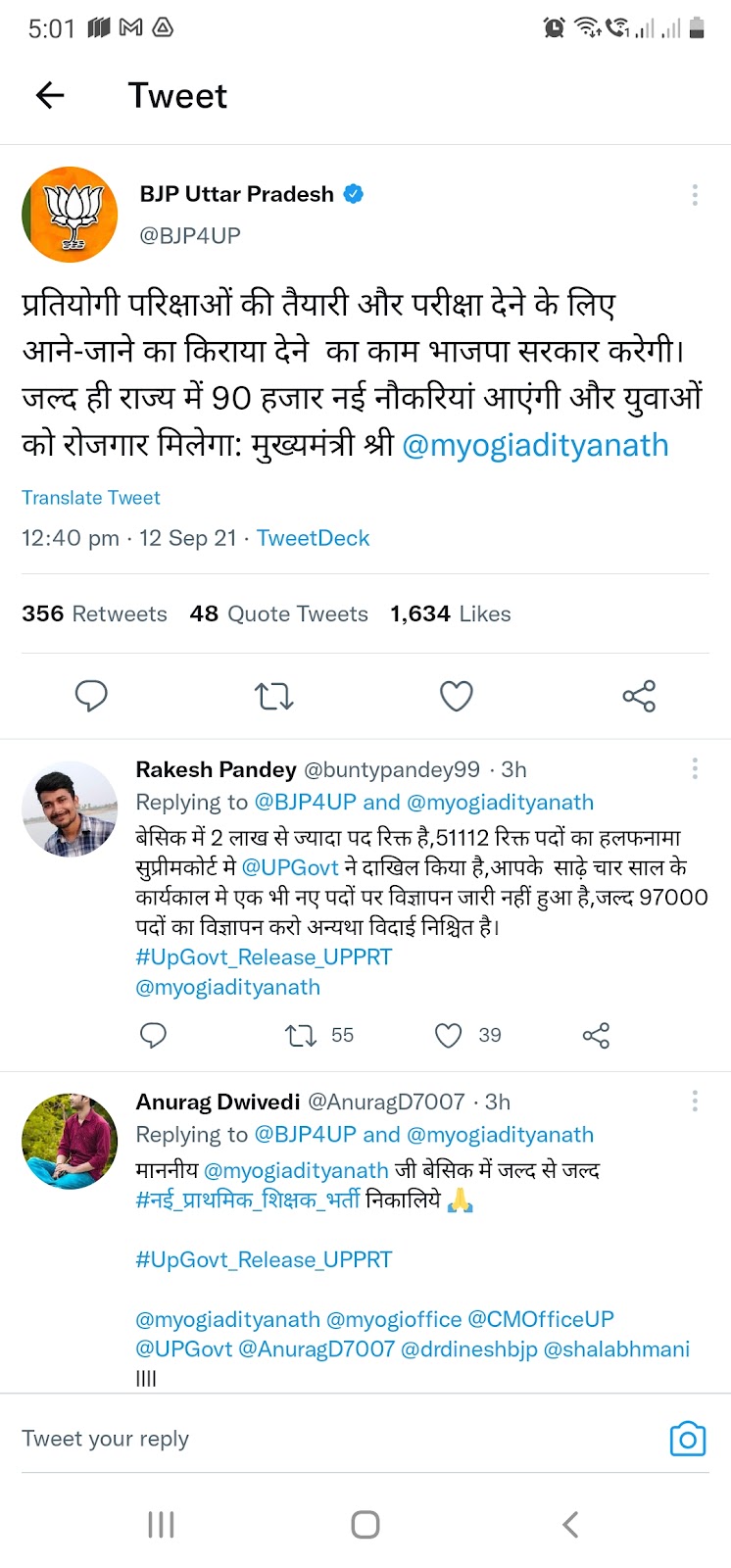View the 48 Quote Tweets

click(279, 613)
